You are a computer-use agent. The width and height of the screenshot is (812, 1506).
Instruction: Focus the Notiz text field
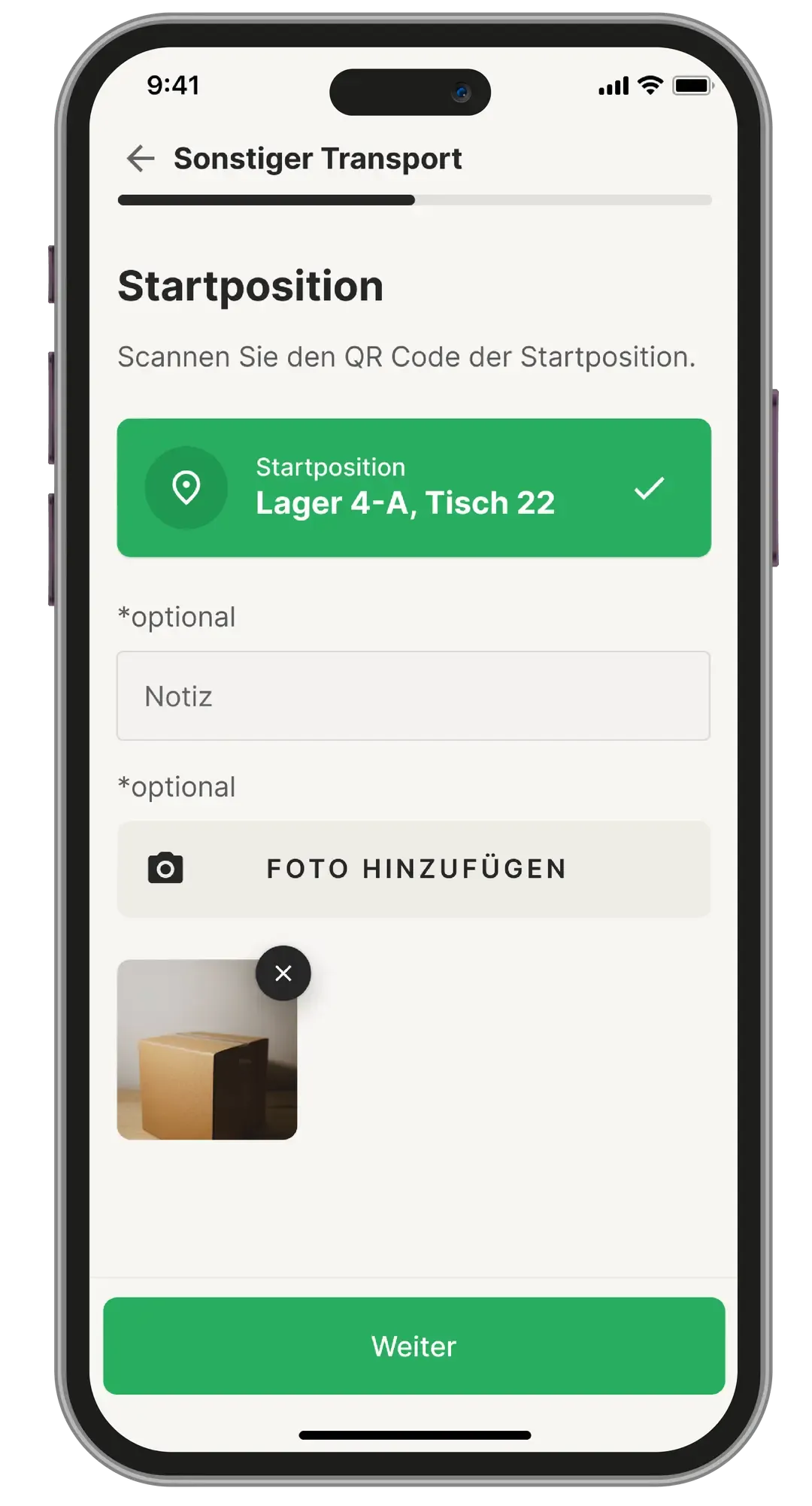(414, 696)
